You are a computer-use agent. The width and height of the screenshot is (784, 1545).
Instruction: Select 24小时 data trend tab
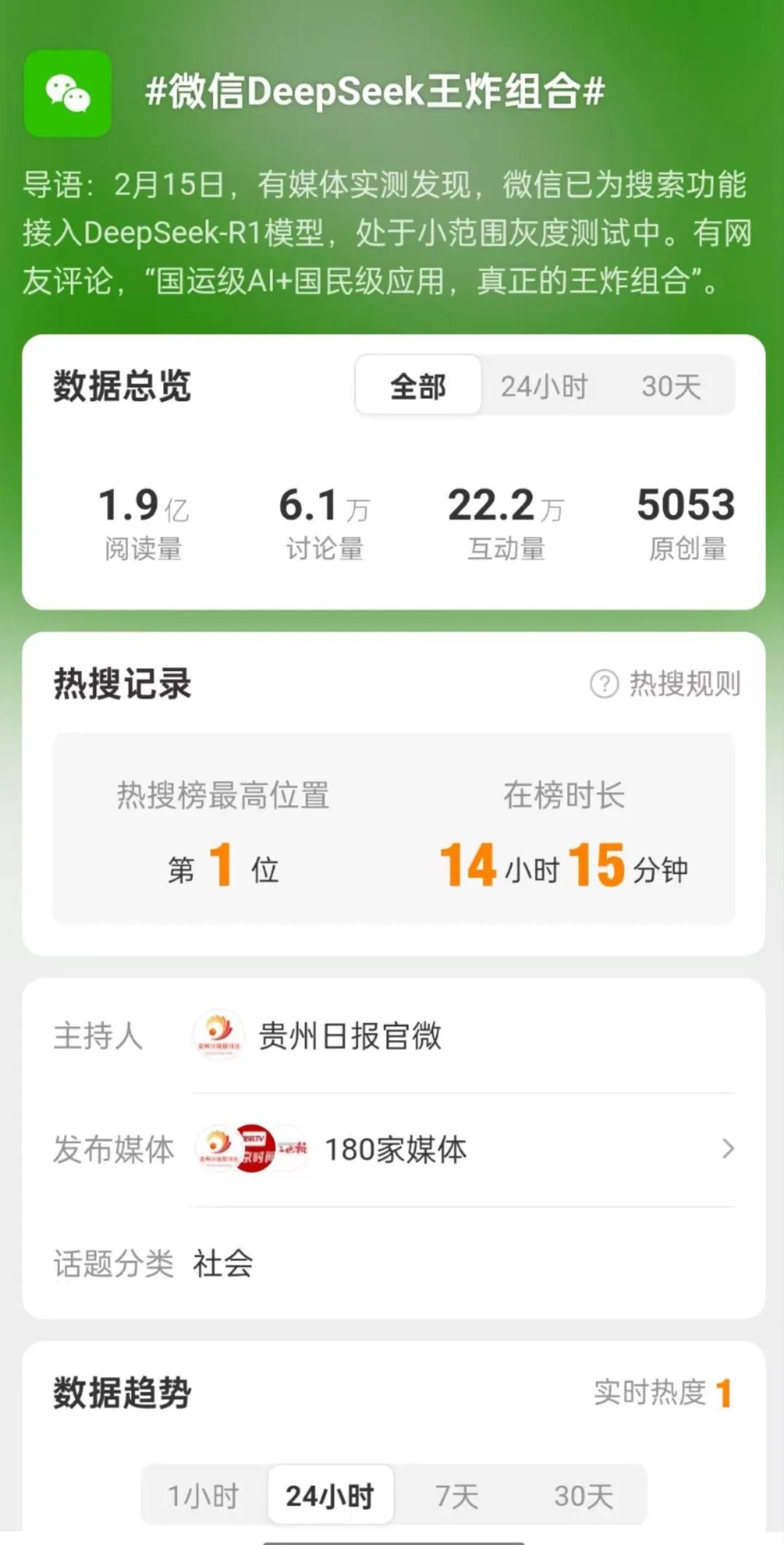tap(330, 1496)
